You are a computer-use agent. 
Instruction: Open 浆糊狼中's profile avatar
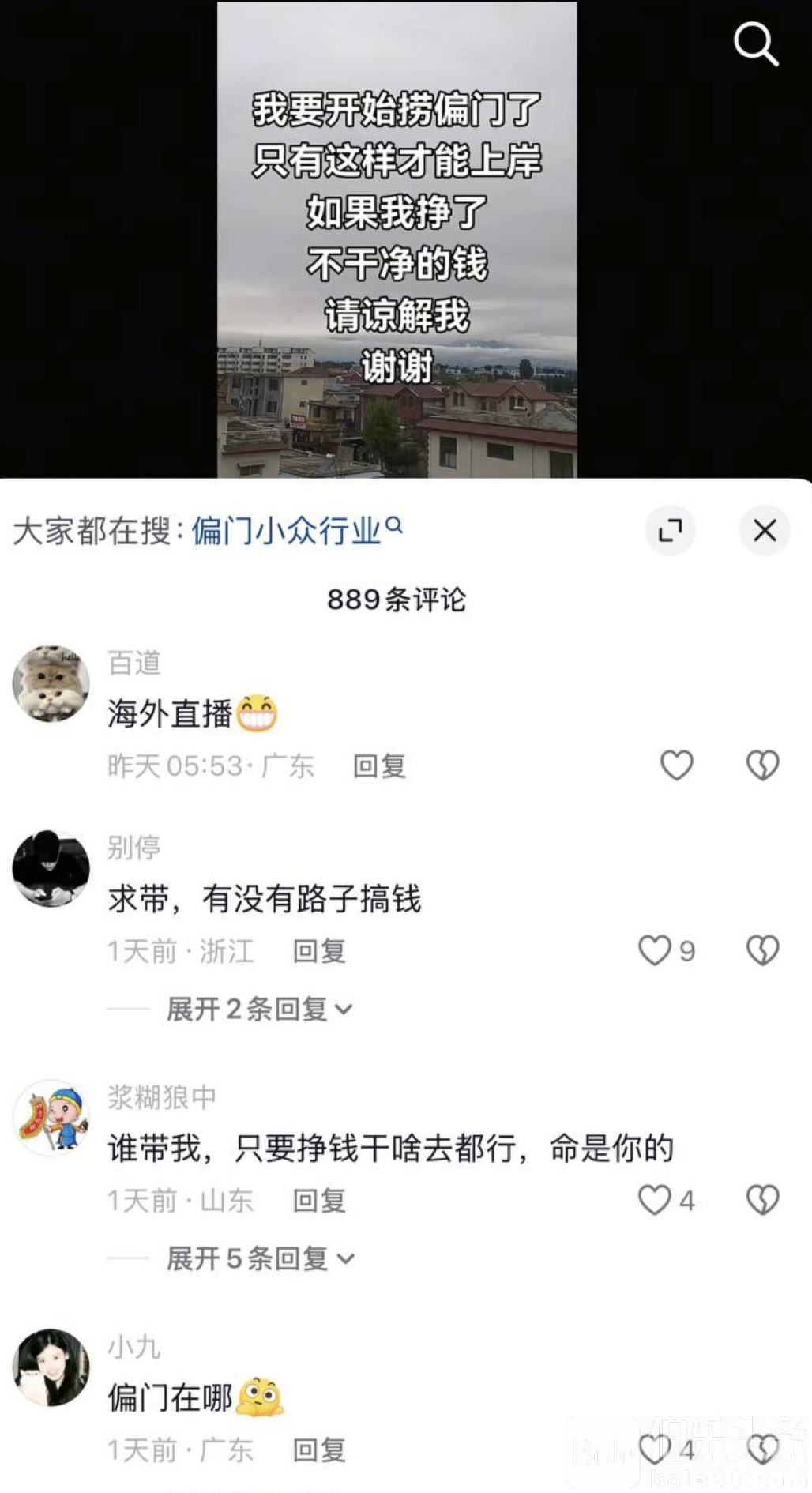click(51, 1118)
